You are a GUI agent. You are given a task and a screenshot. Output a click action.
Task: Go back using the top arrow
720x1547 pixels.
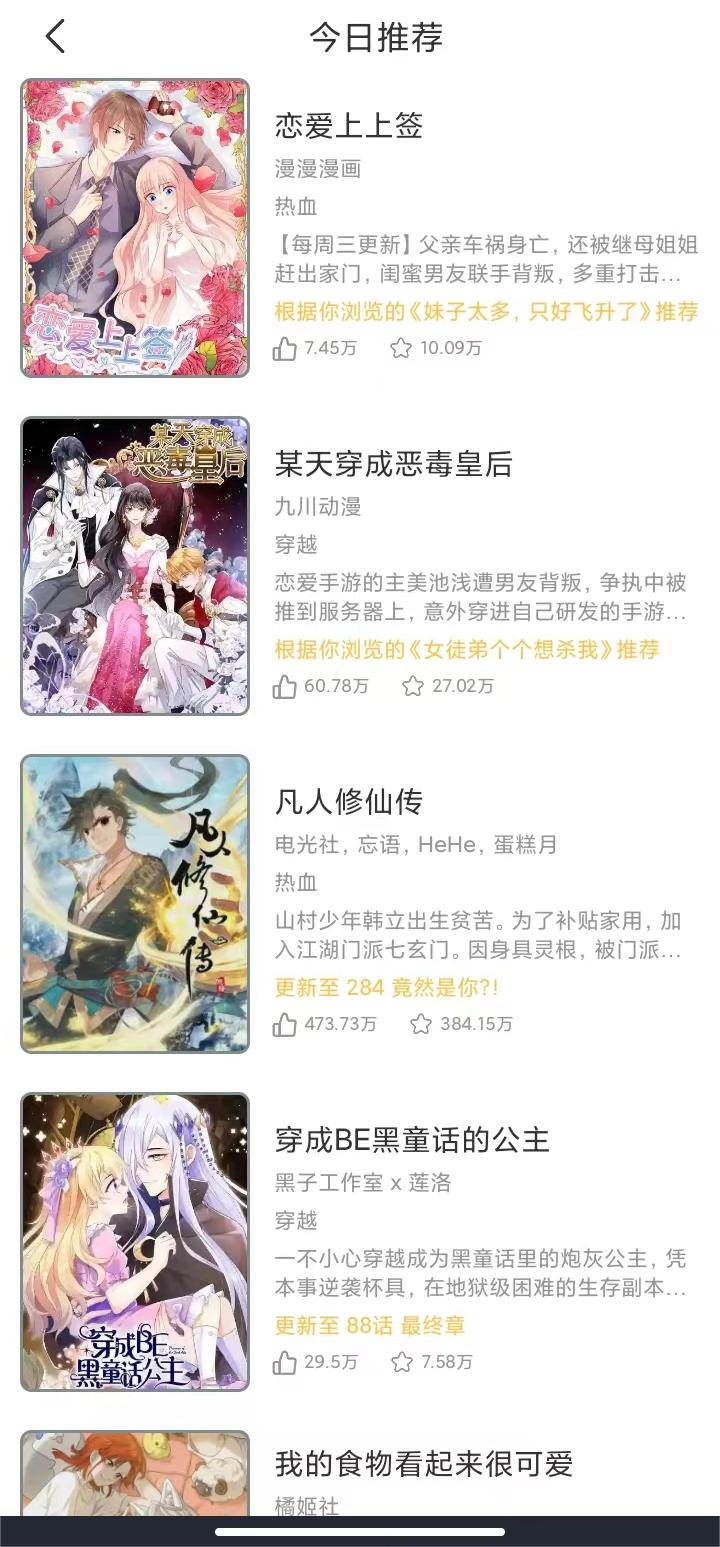point(55,37)
